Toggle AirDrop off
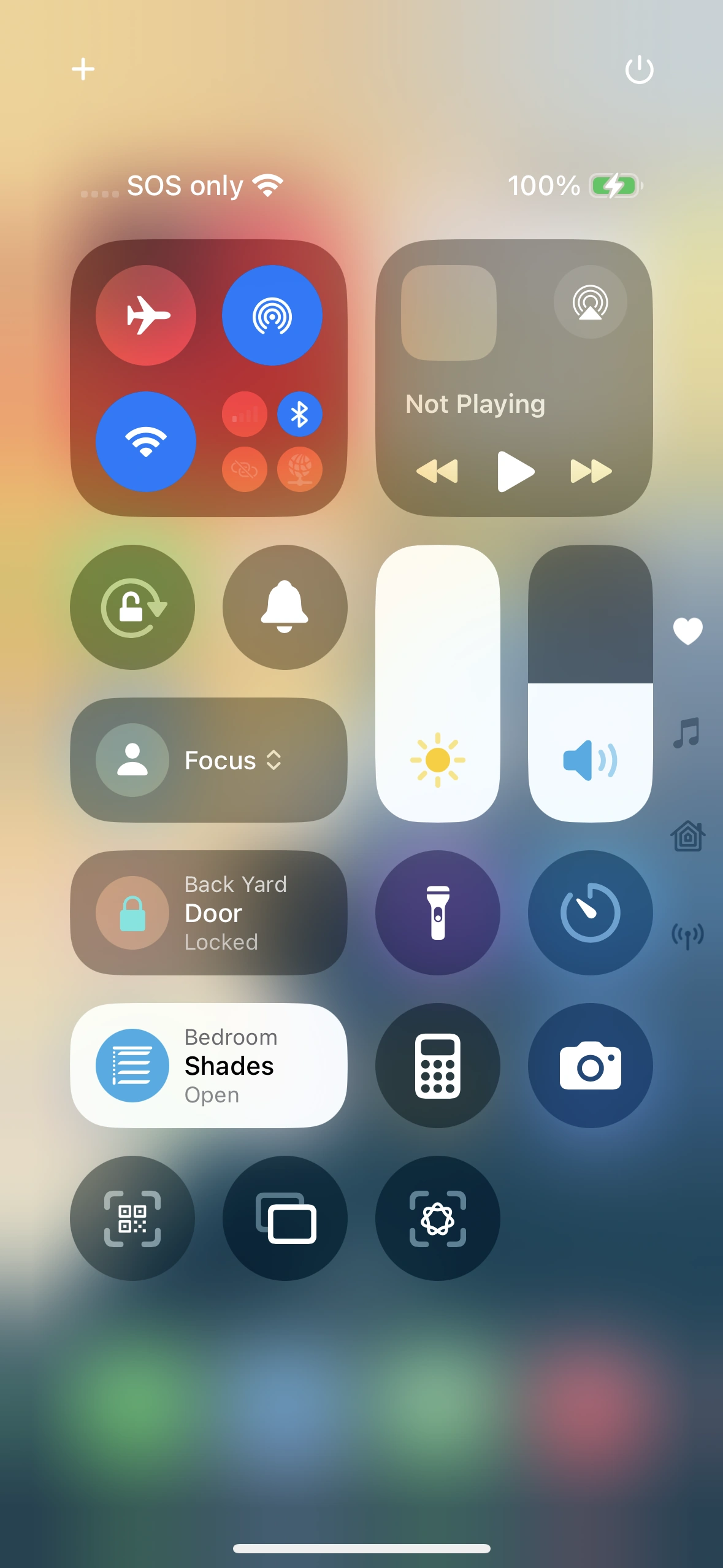This screenshot has height=1568, width=723. tap(272, 315)
